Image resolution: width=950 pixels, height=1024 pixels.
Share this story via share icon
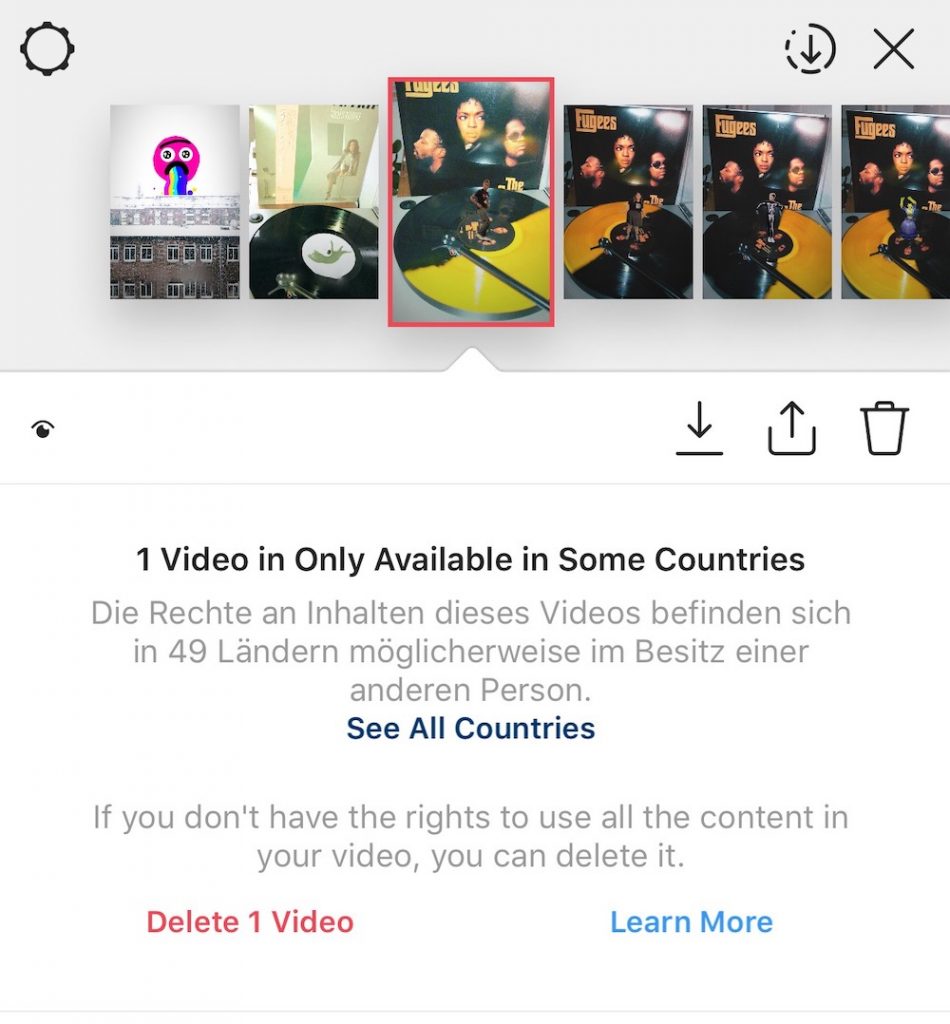point(792,430)
